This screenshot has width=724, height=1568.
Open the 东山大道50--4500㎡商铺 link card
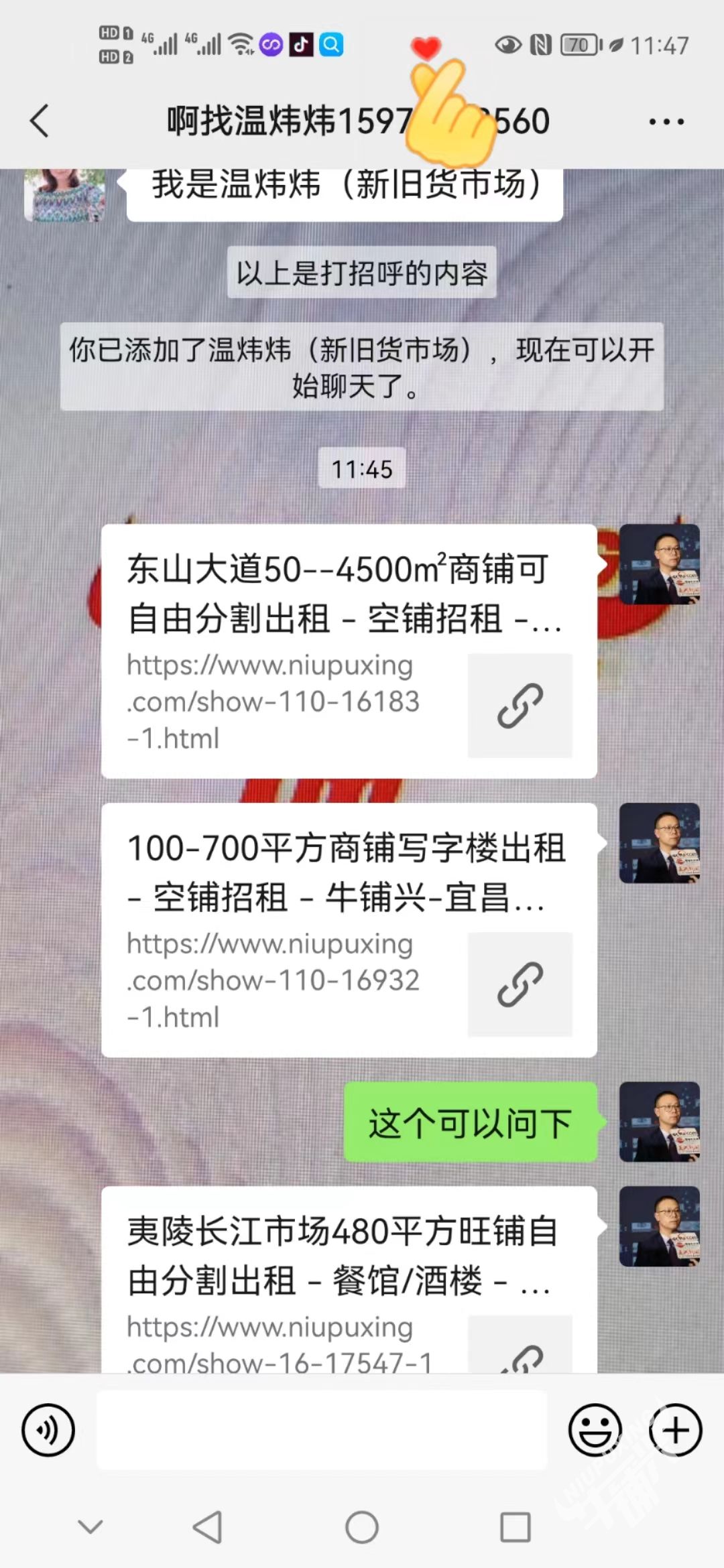coord(349,650)
